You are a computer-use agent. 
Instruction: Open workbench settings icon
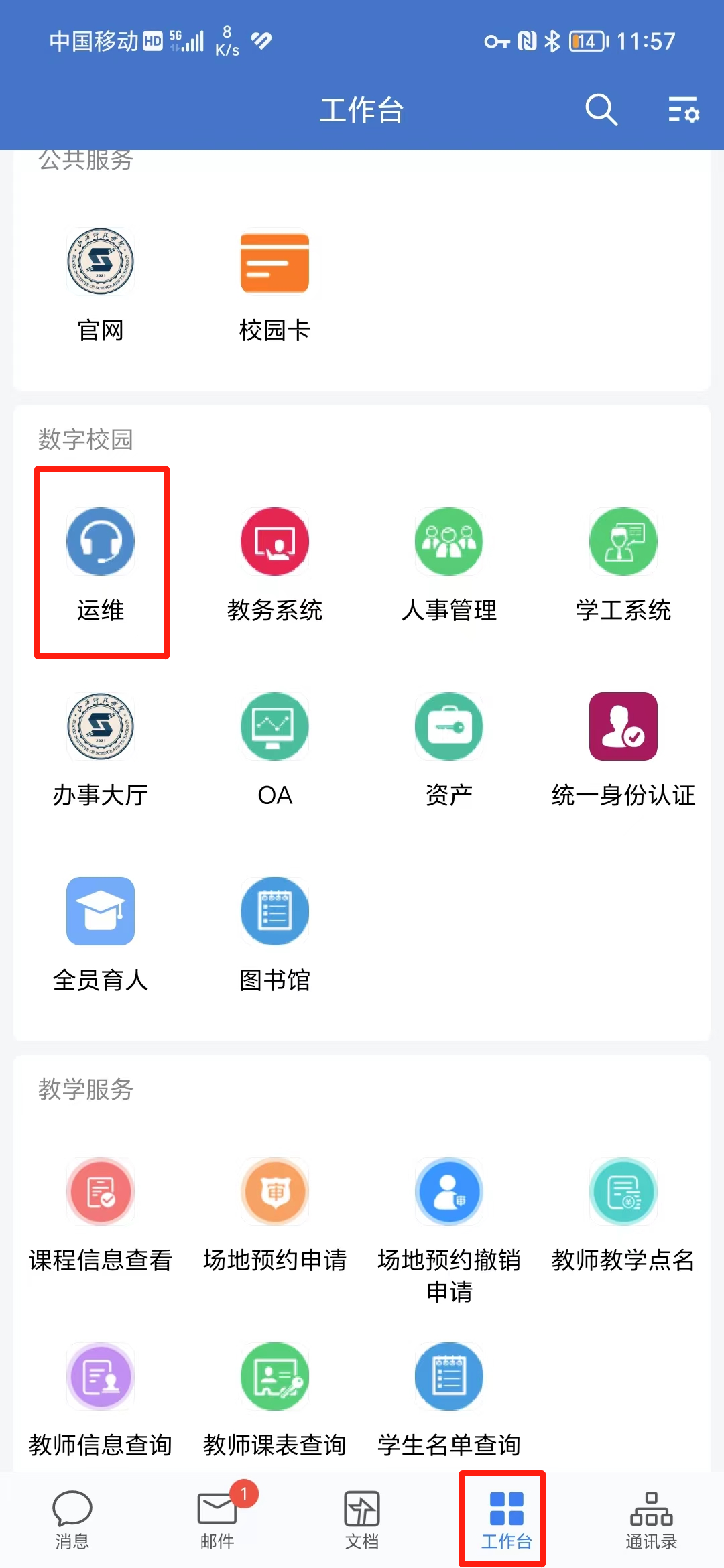point(683,110)
